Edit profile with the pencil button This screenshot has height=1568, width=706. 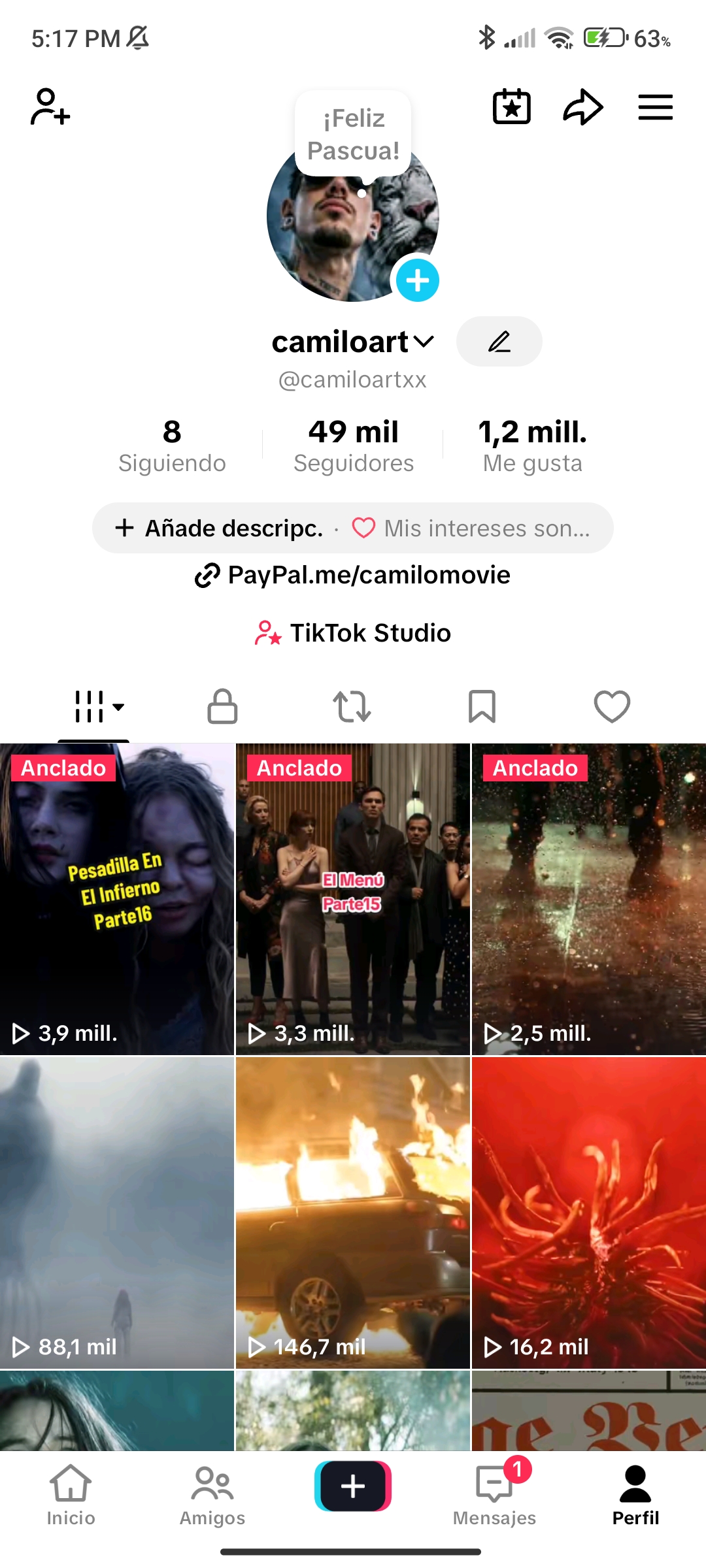click(x=499, y=342)
